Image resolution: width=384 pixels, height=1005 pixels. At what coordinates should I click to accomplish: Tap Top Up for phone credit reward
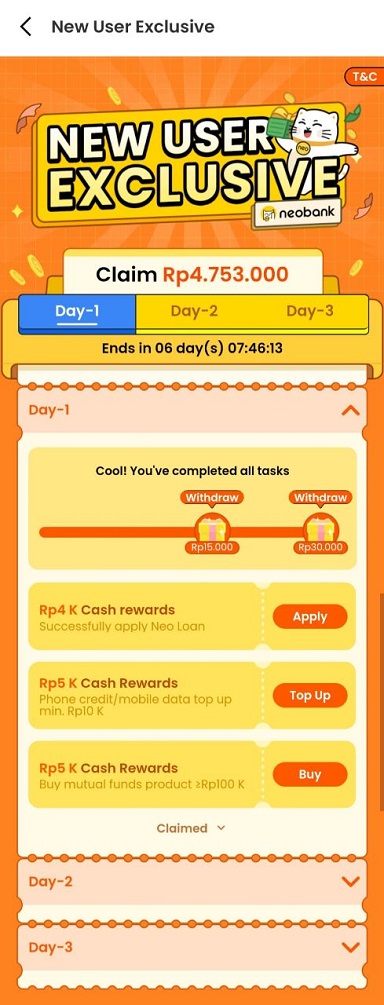click(x=310, y=695)
